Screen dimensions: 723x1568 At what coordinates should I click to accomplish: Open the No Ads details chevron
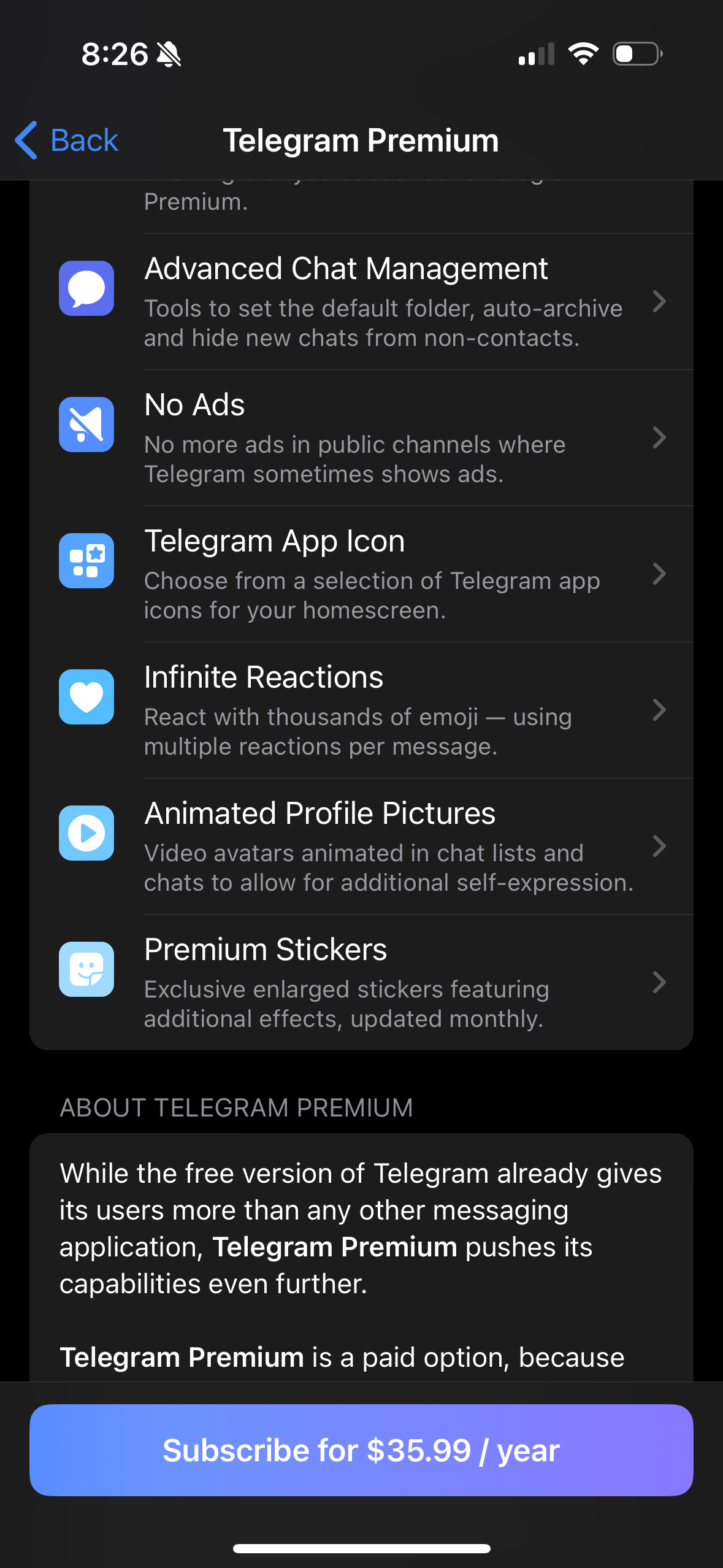pyautogui.click(x=659, y=437)
